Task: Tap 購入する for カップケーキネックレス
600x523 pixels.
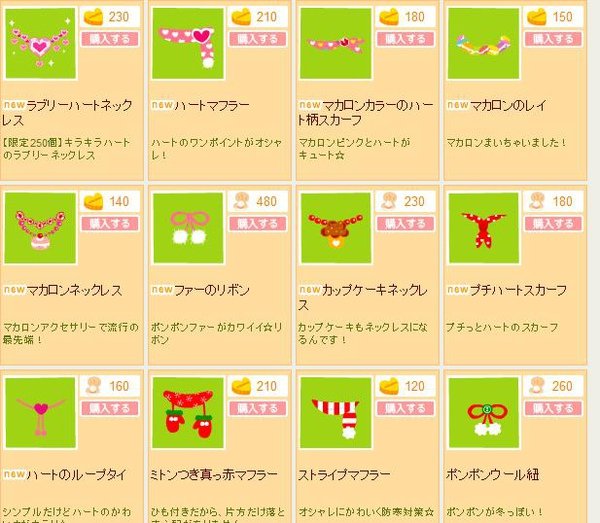Action: [x=404, y=223]
